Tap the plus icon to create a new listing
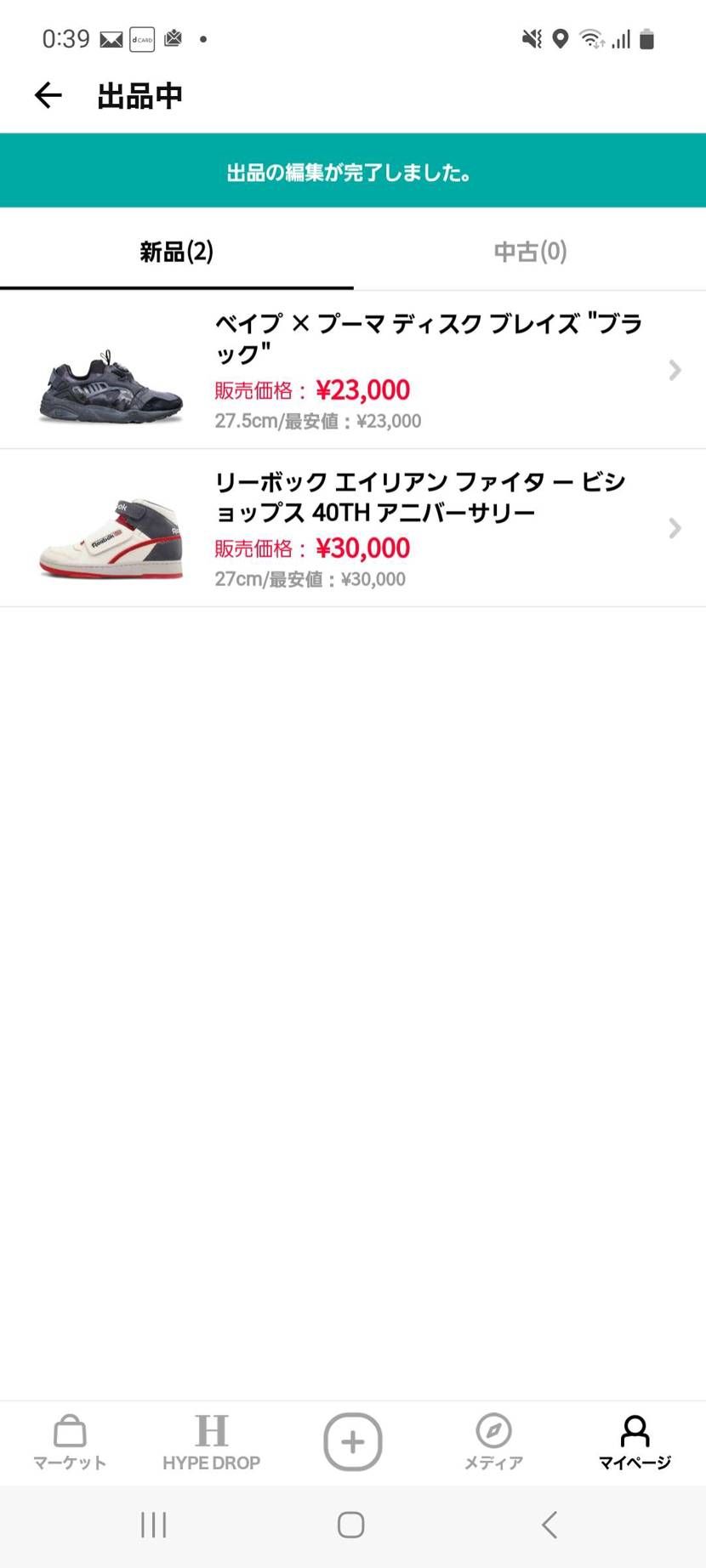 [x=352, y=1441]
